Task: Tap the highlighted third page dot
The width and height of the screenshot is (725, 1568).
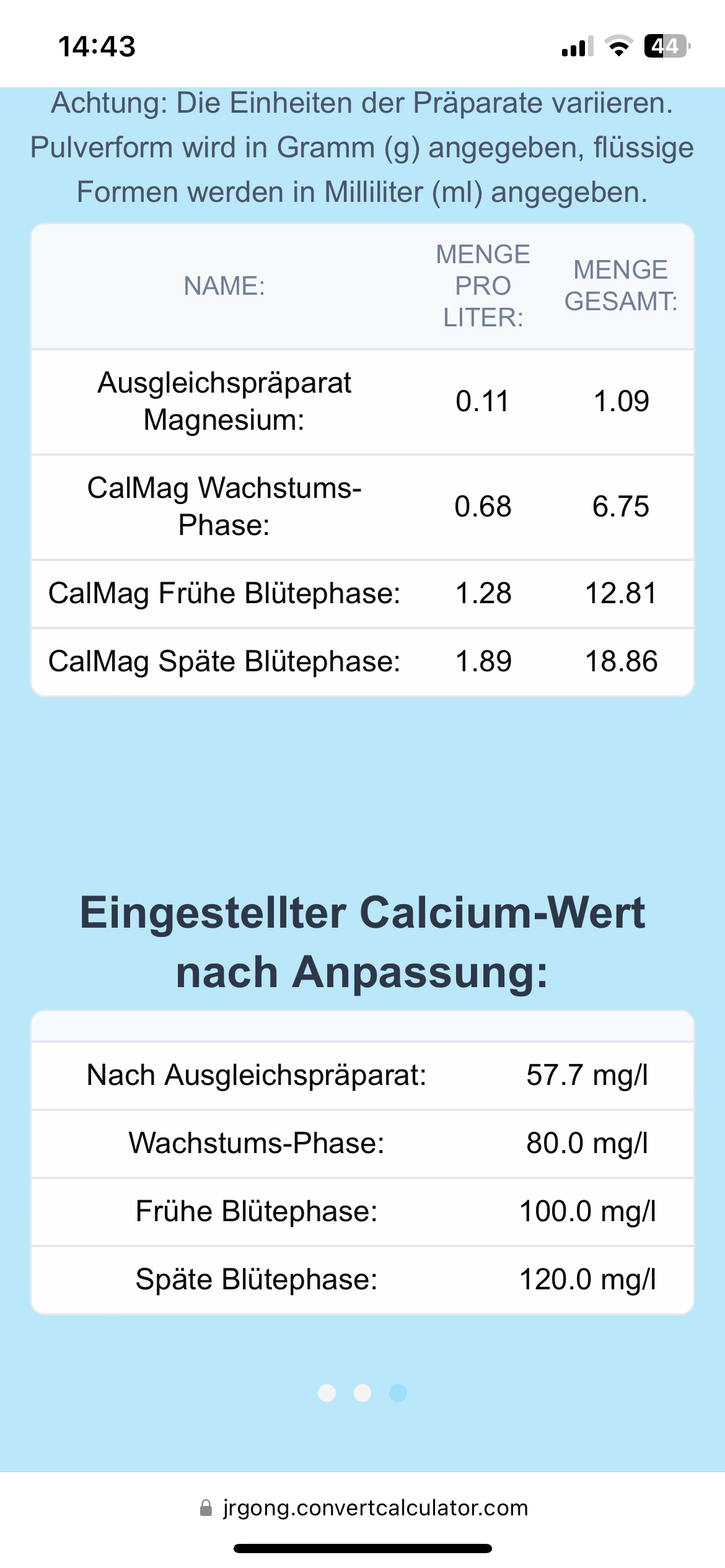Action: pyautogui.click(x=398, y=1393)
